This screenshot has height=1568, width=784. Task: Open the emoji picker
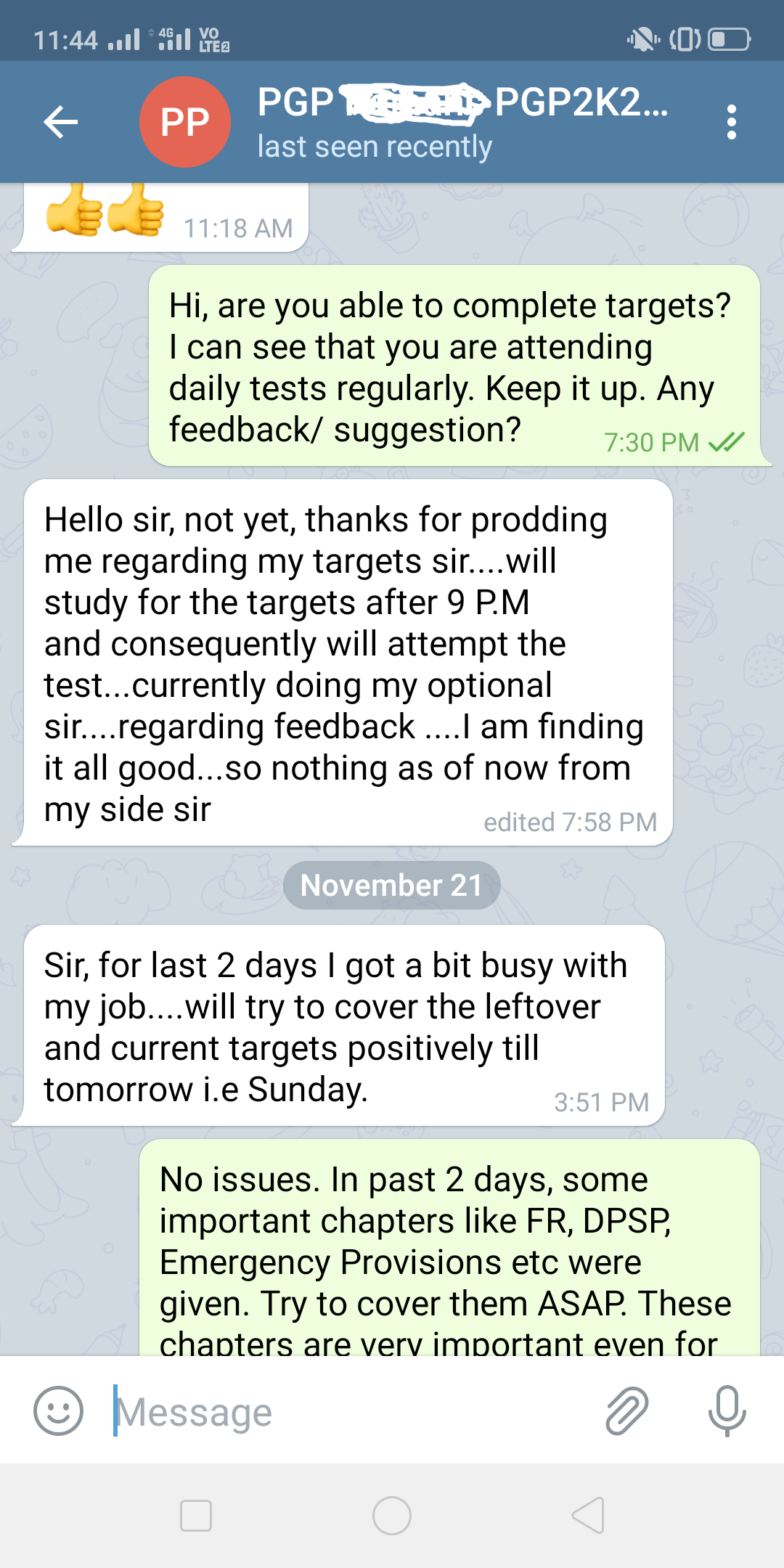[x=59, y=1411]
